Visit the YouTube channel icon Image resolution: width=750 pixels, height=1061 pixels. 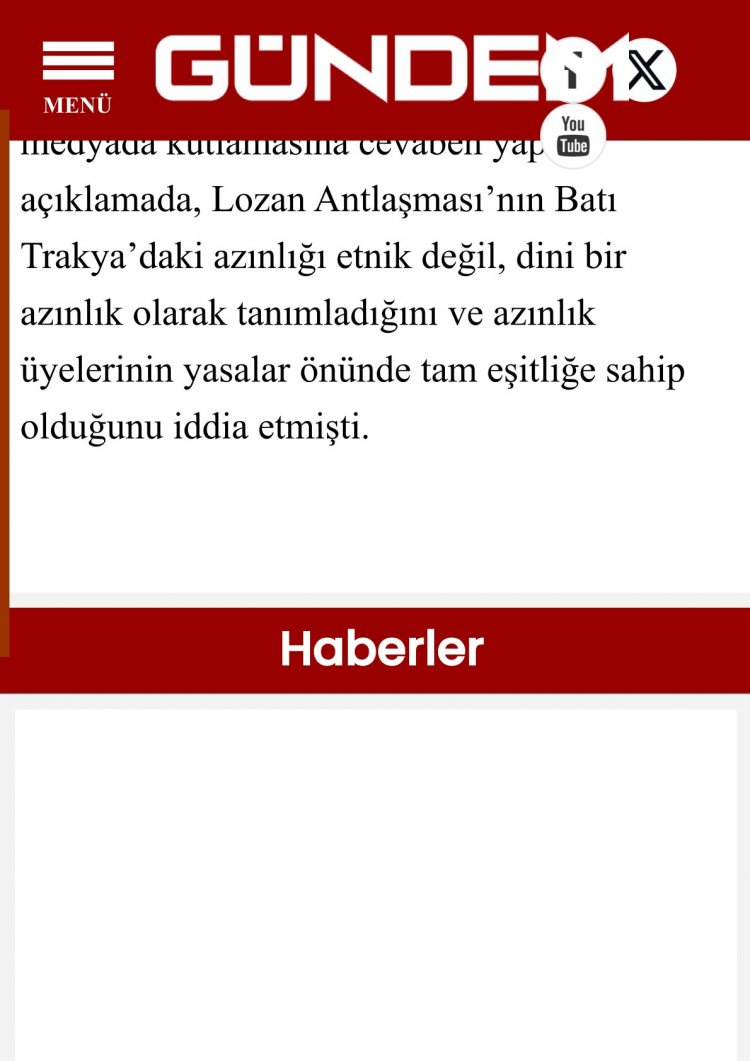click(573, 135)
